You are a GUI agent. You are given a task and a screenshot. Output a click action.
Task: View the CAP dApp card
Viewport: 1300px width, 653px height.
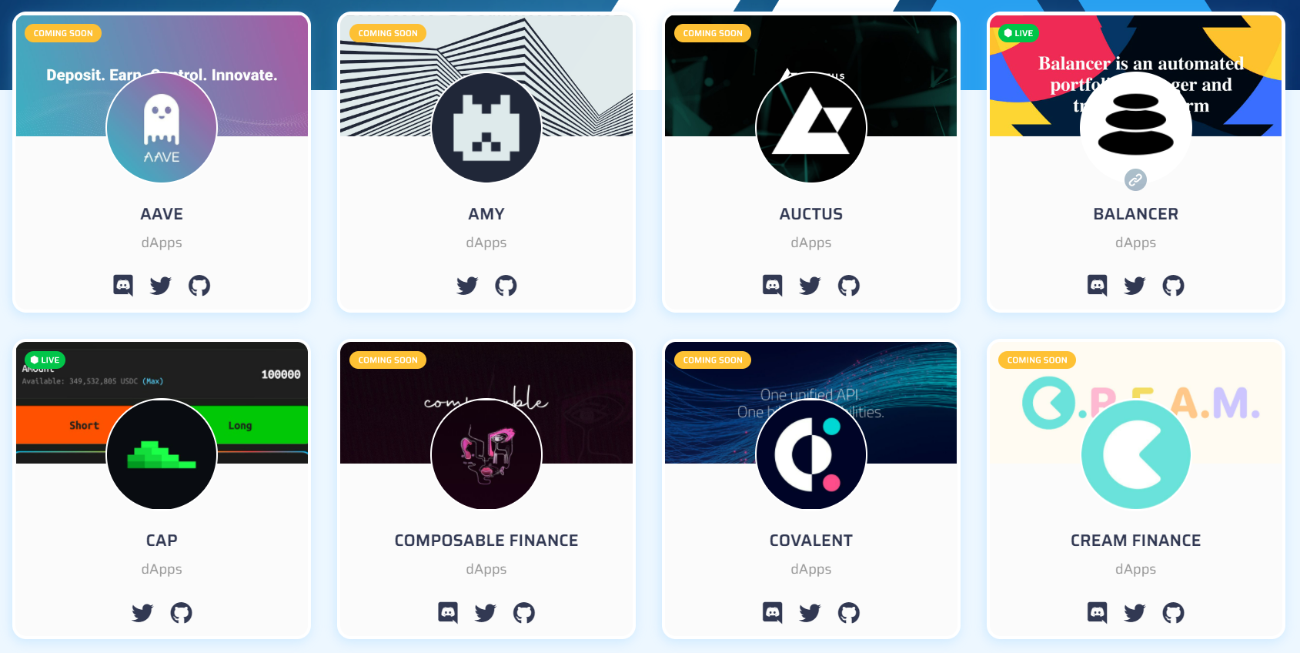161,540
